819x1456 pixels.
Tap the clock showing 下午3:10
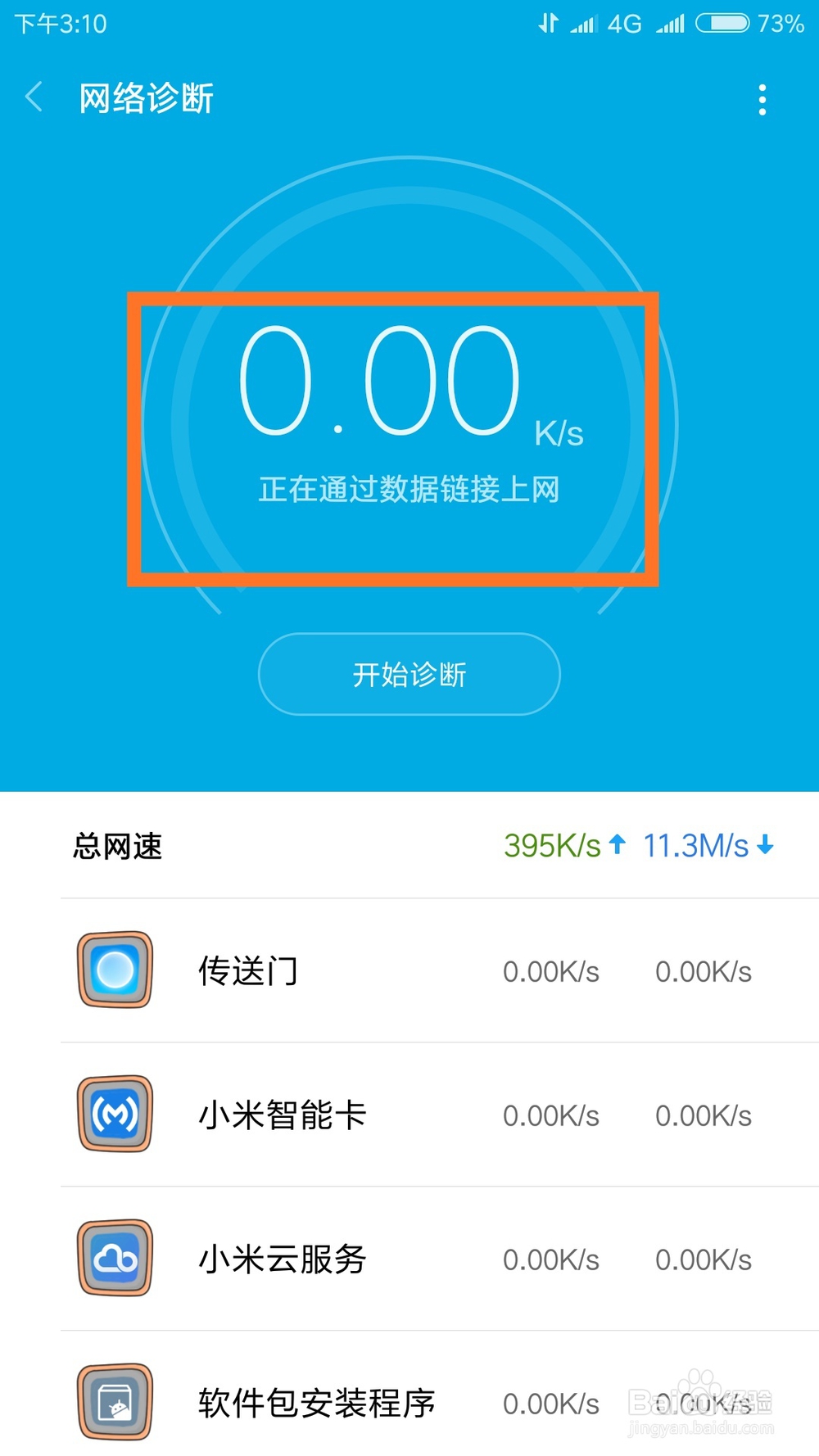tap(61, 23)
